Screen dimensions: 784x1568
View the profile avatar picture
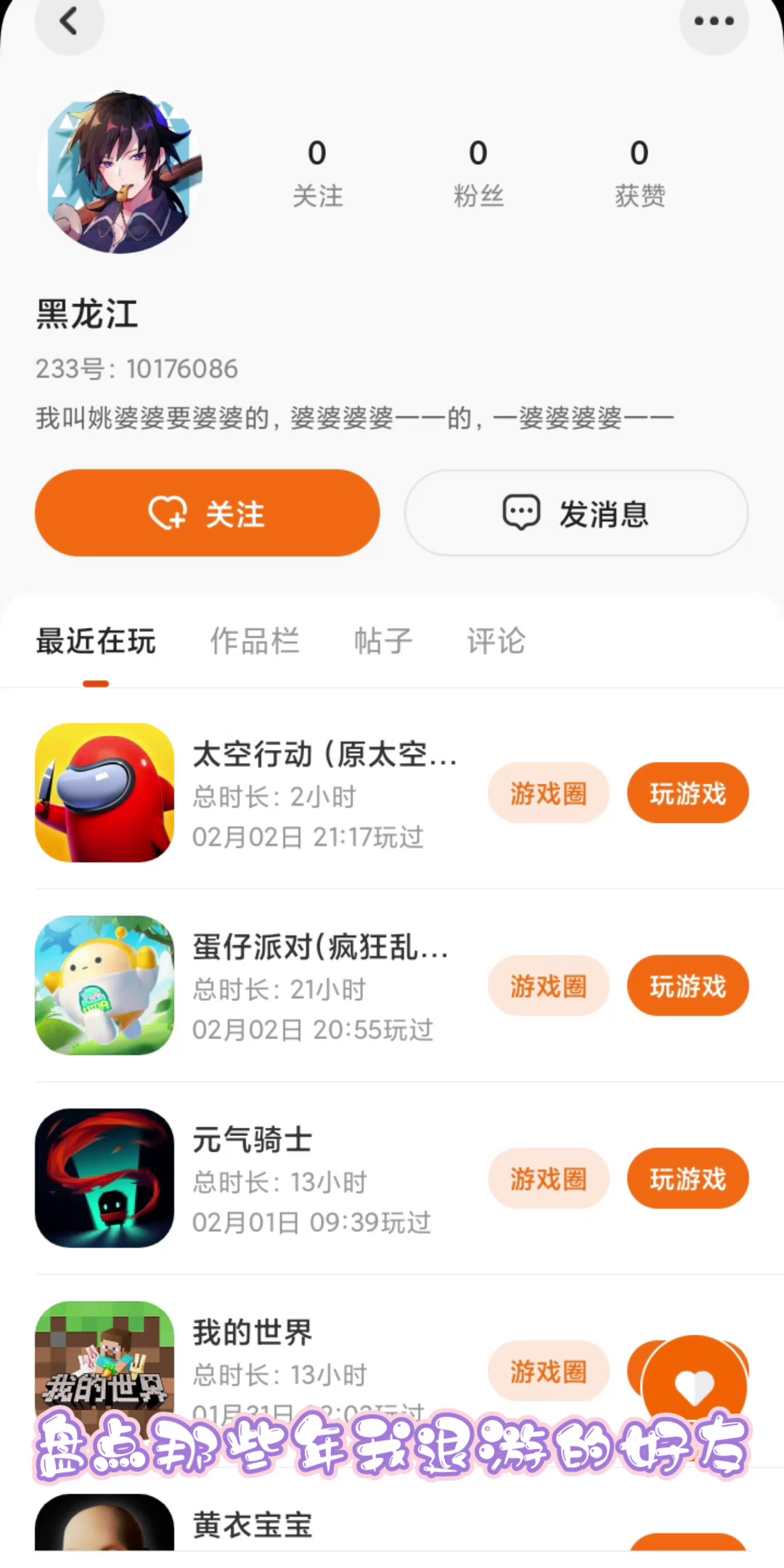coord(120,172)
